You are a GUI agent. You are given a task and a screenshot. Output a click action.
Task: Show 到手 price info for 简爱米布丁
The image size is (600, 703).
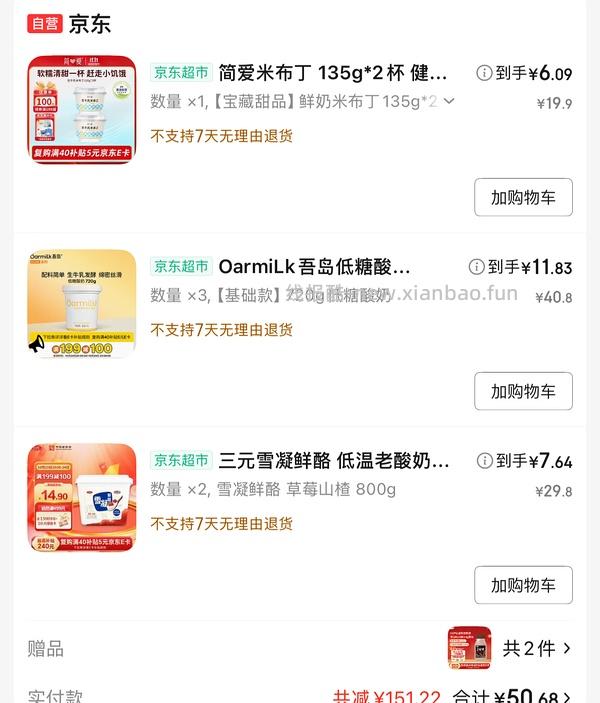point(485,73)
